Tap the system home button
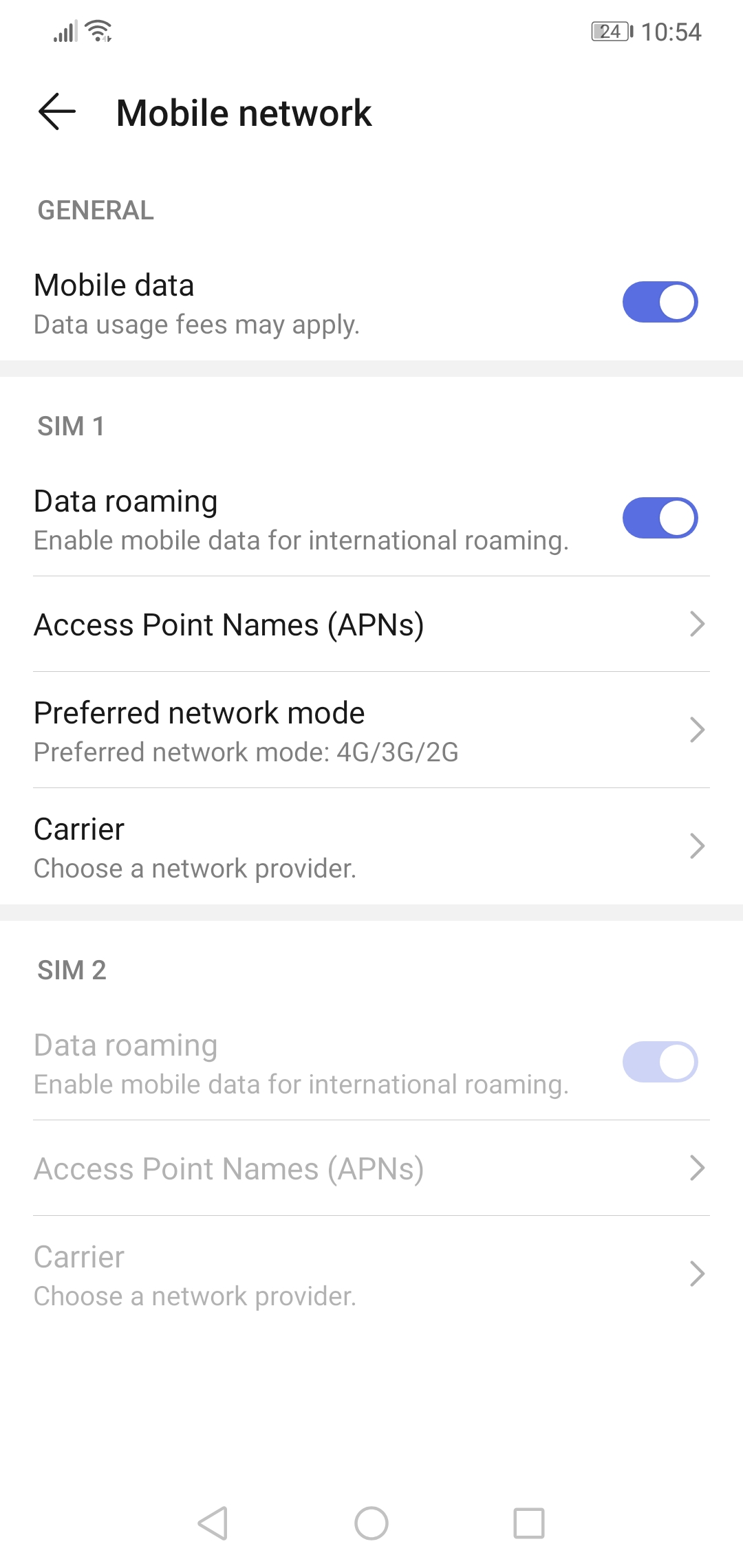The height and width of the screenshot is (1568, 743). (x=371, y=1523)
